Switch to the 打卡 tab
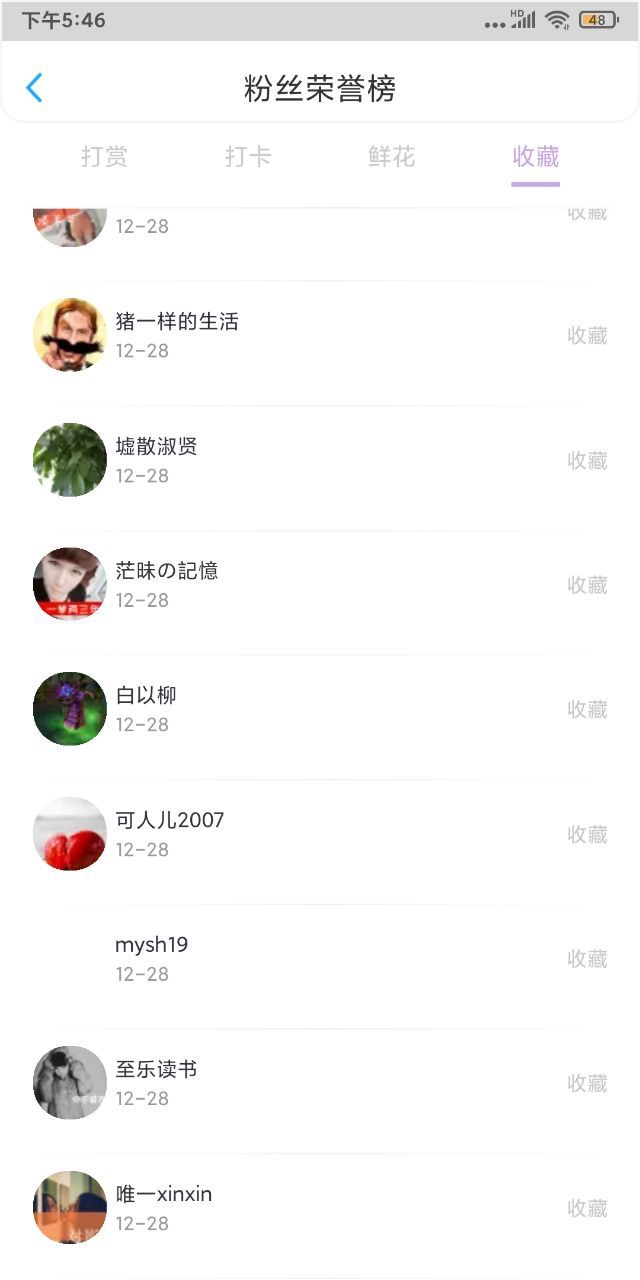The image size is (640, 1280). point(248,157)
